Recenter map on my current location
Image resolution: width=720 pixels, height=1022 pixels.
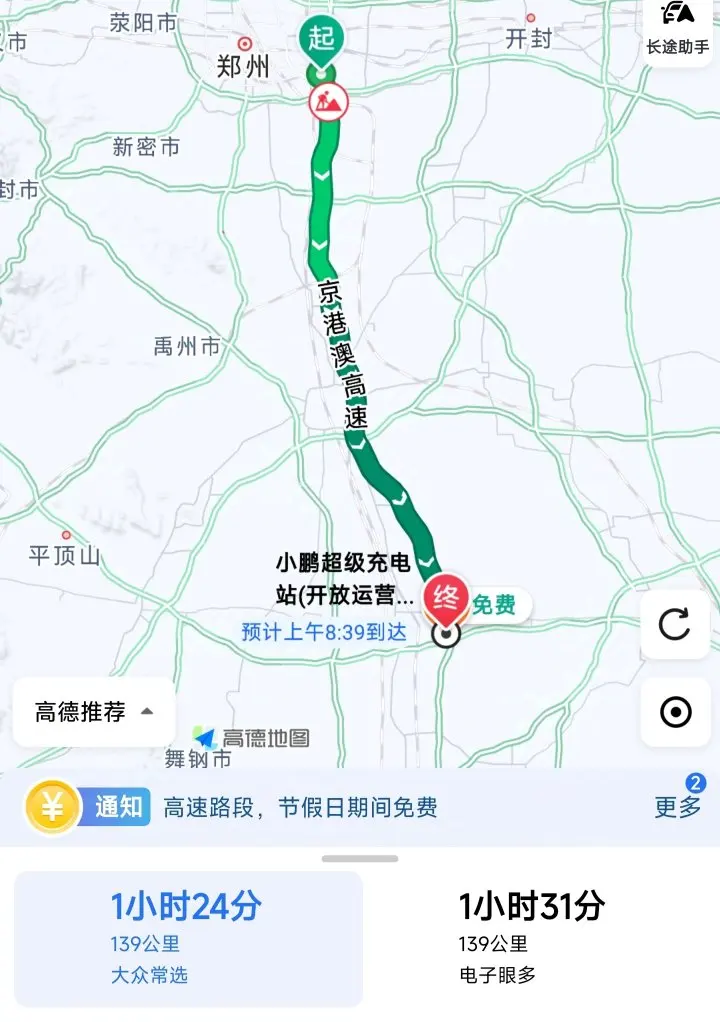[x=676, y=712]
